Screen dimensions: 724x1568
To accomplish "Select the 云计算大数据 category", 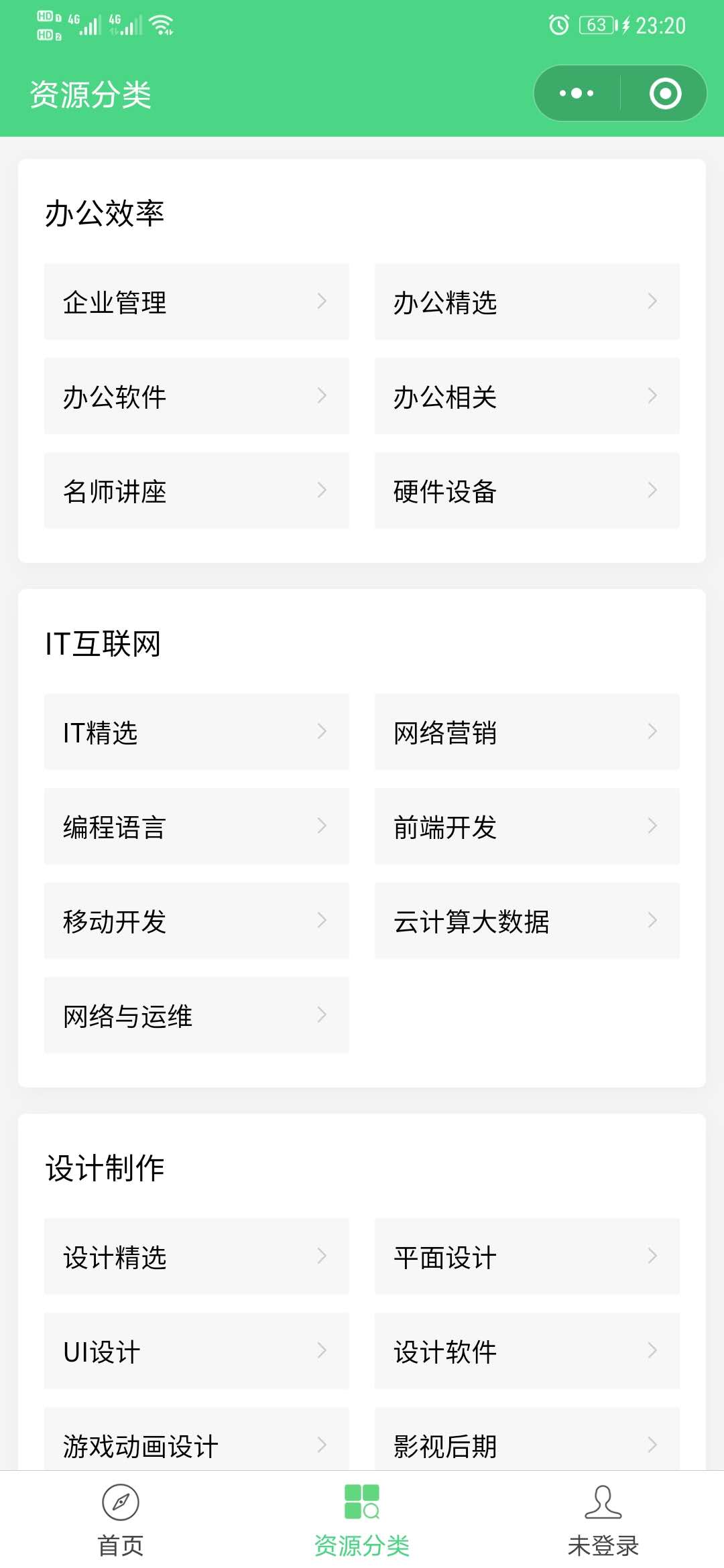I will pyautogui.click(x=527, y=921).
